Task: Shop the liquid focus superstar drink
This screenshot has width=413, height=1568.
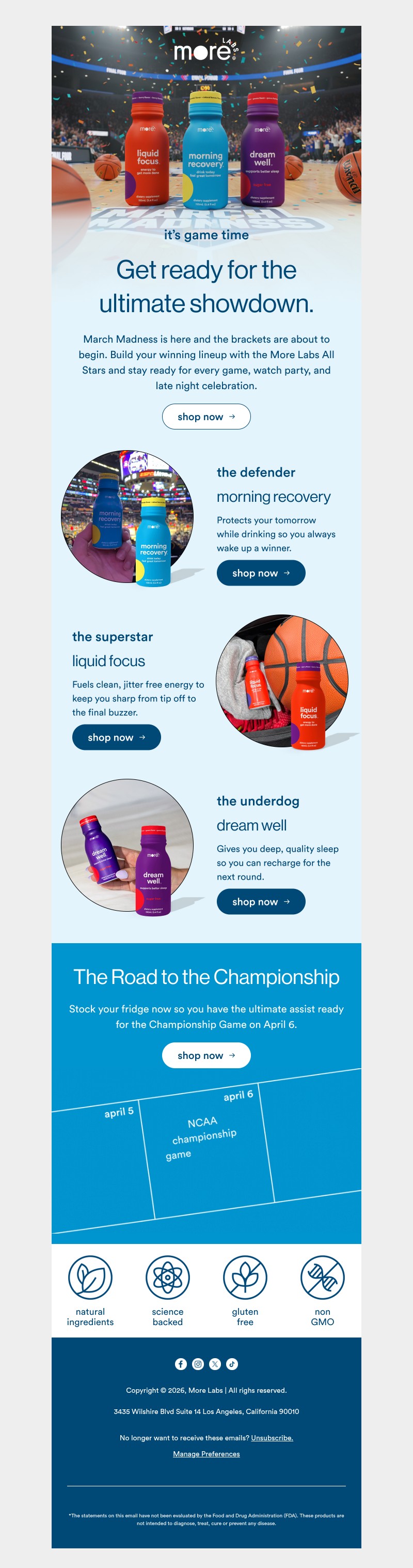Action: click(116, 737)
